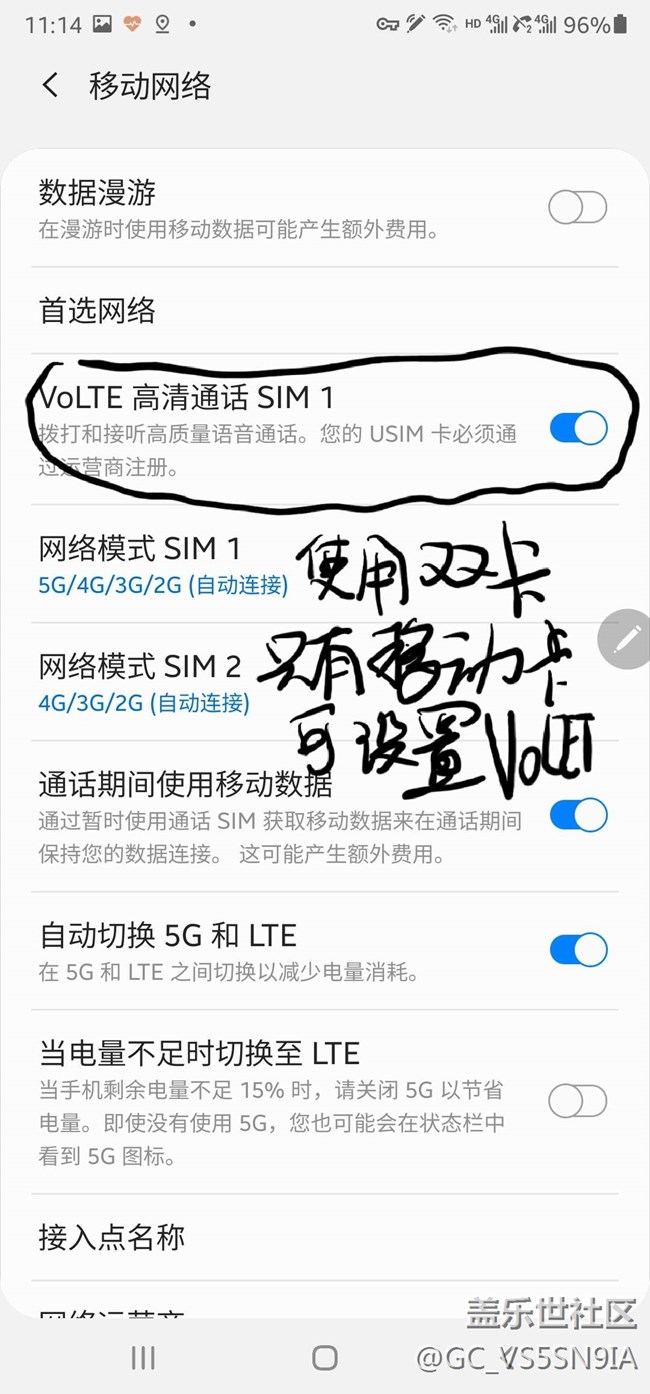Open 网络模式 SIM 1 options
650x1394 pixels.
(140, 564)
